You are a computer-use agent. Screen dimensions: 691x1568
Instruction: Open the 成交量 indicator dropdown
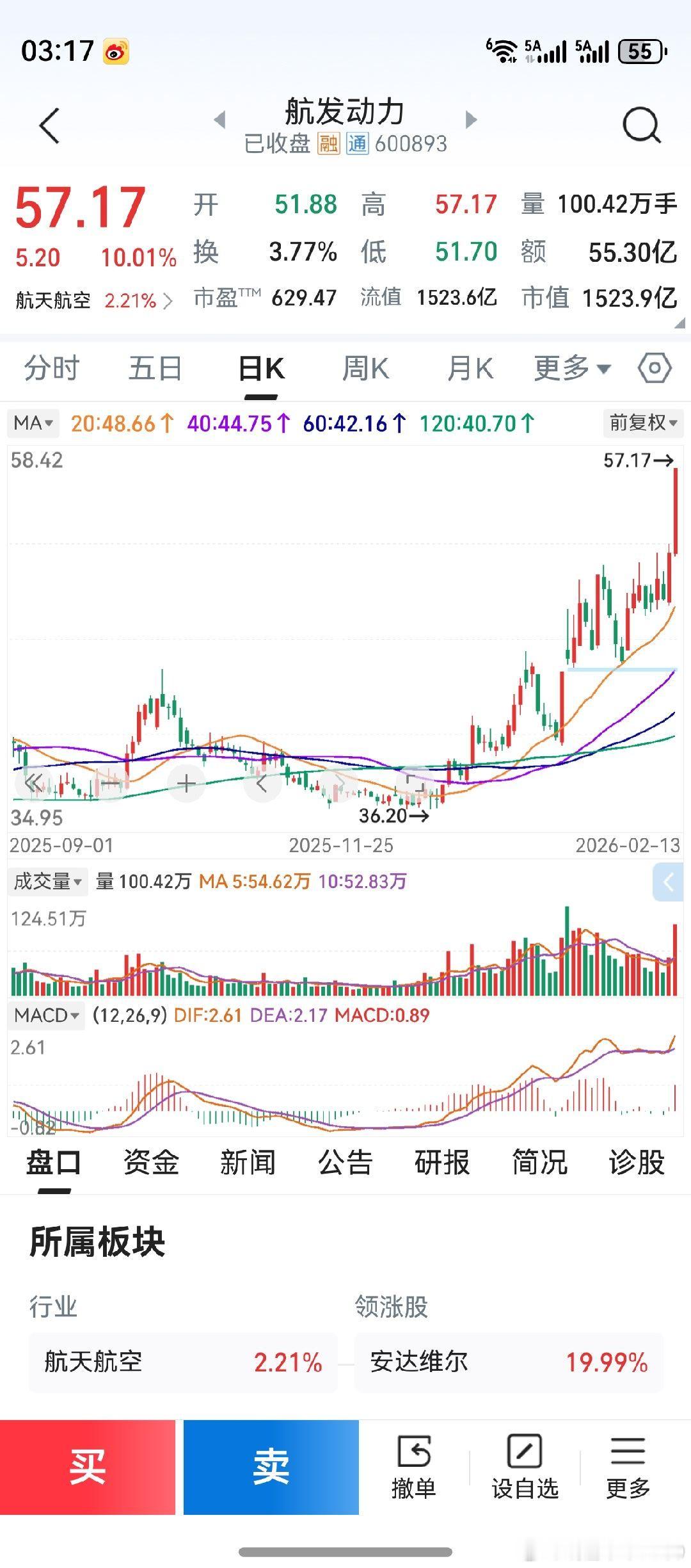click(x=48, y=882)
